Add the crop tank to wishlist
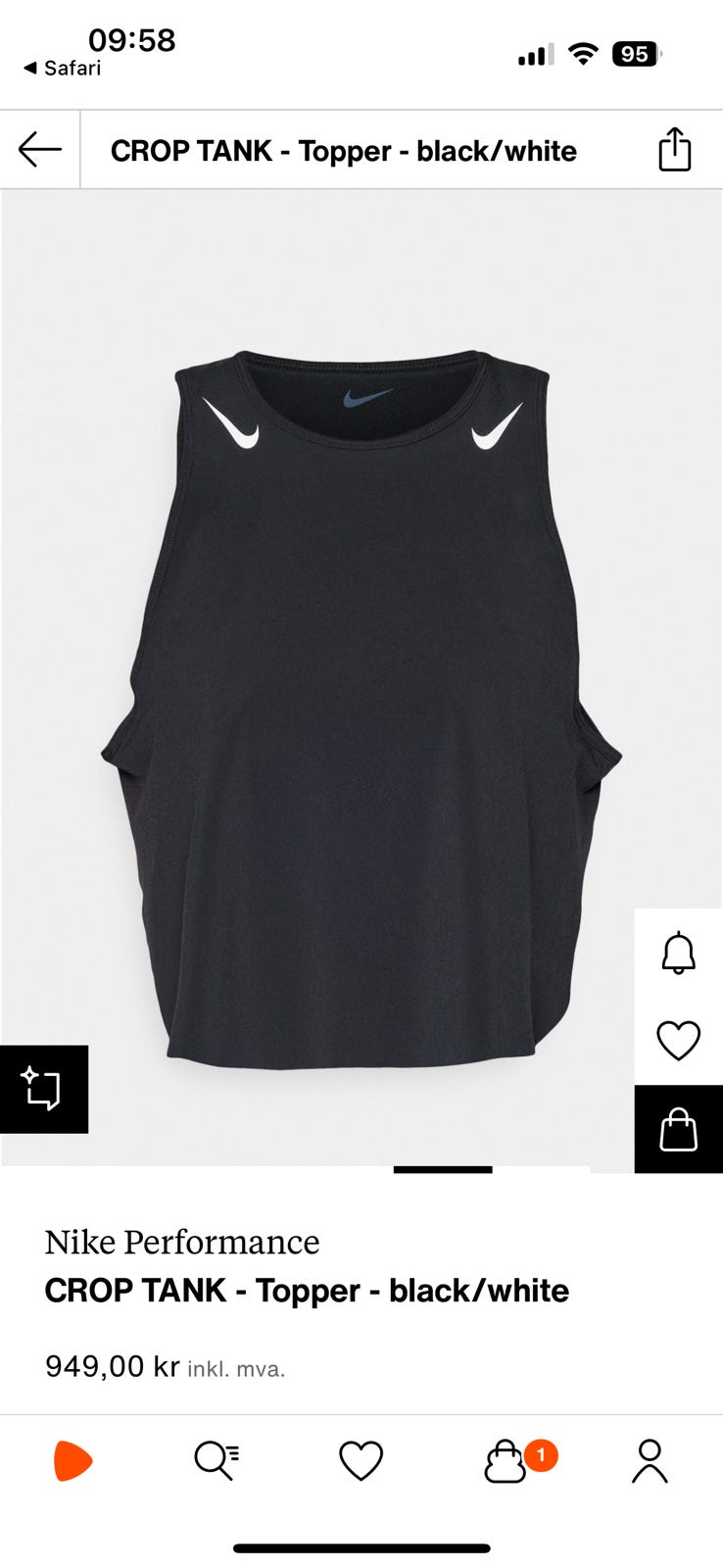The image size is (723, 1568). click(678, 1041)
